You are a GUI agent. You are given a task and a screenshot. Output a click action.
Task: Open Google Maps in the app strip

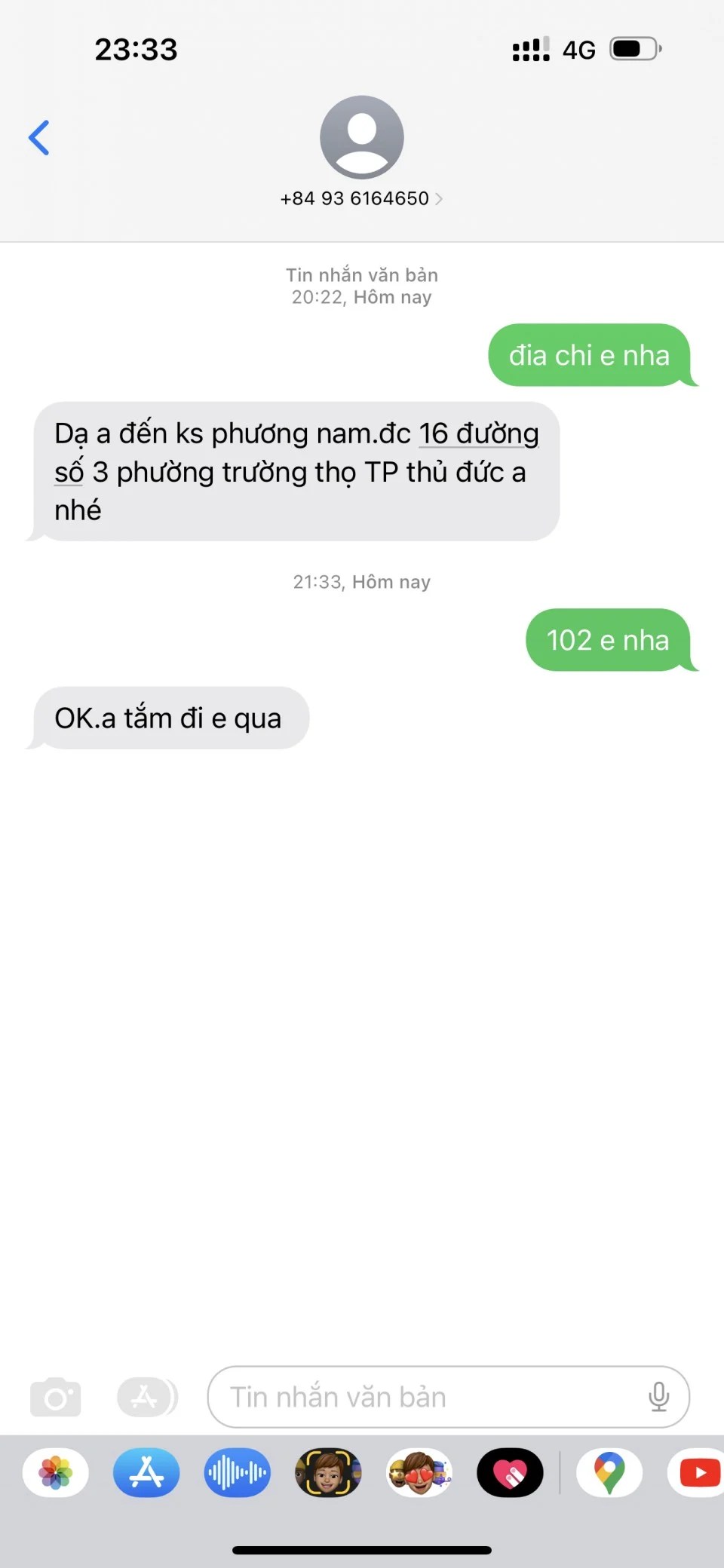click(609, 1472)
